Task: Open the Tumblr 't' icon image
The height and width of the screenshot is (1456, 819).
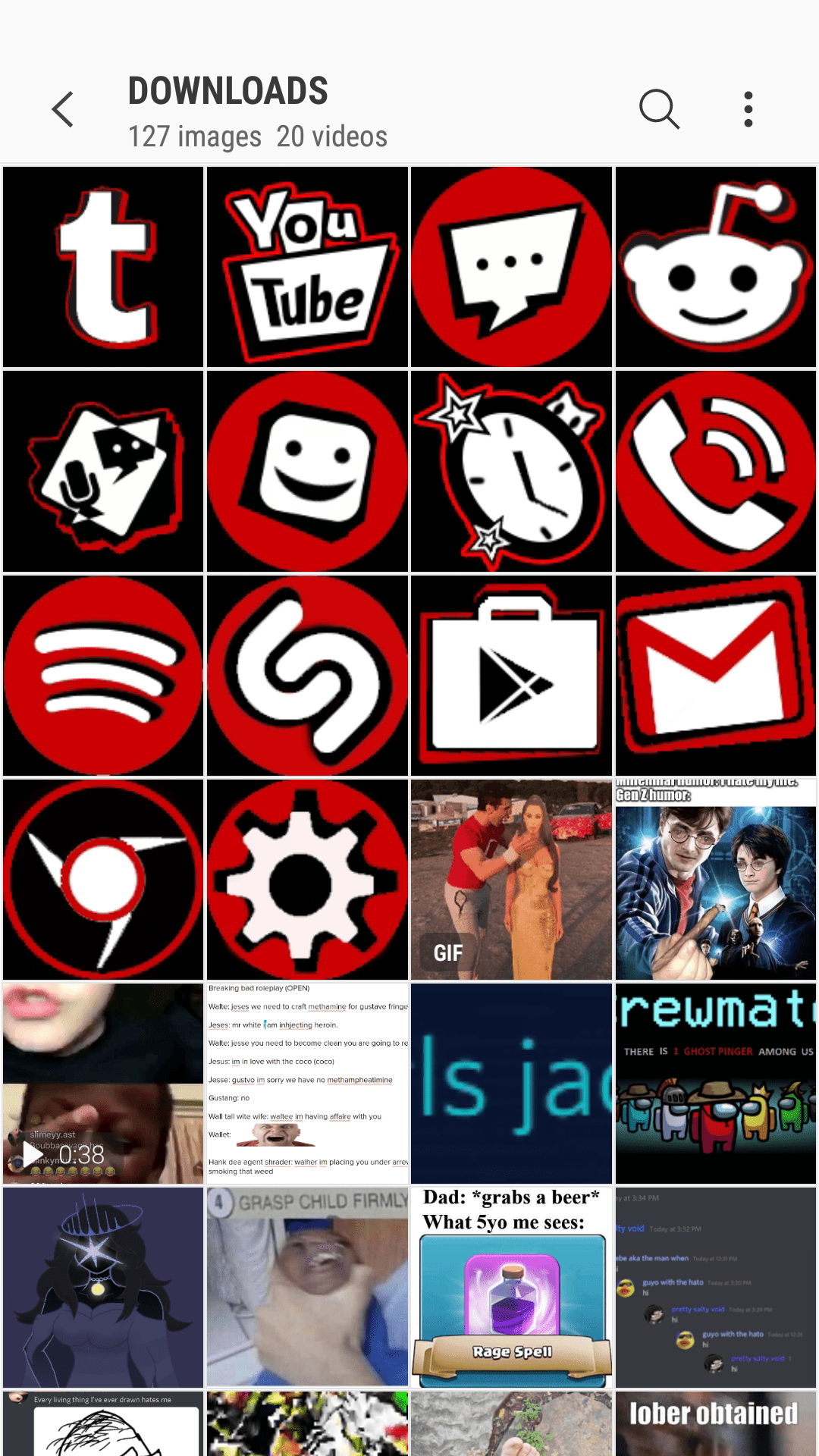Action: (103, 267)
